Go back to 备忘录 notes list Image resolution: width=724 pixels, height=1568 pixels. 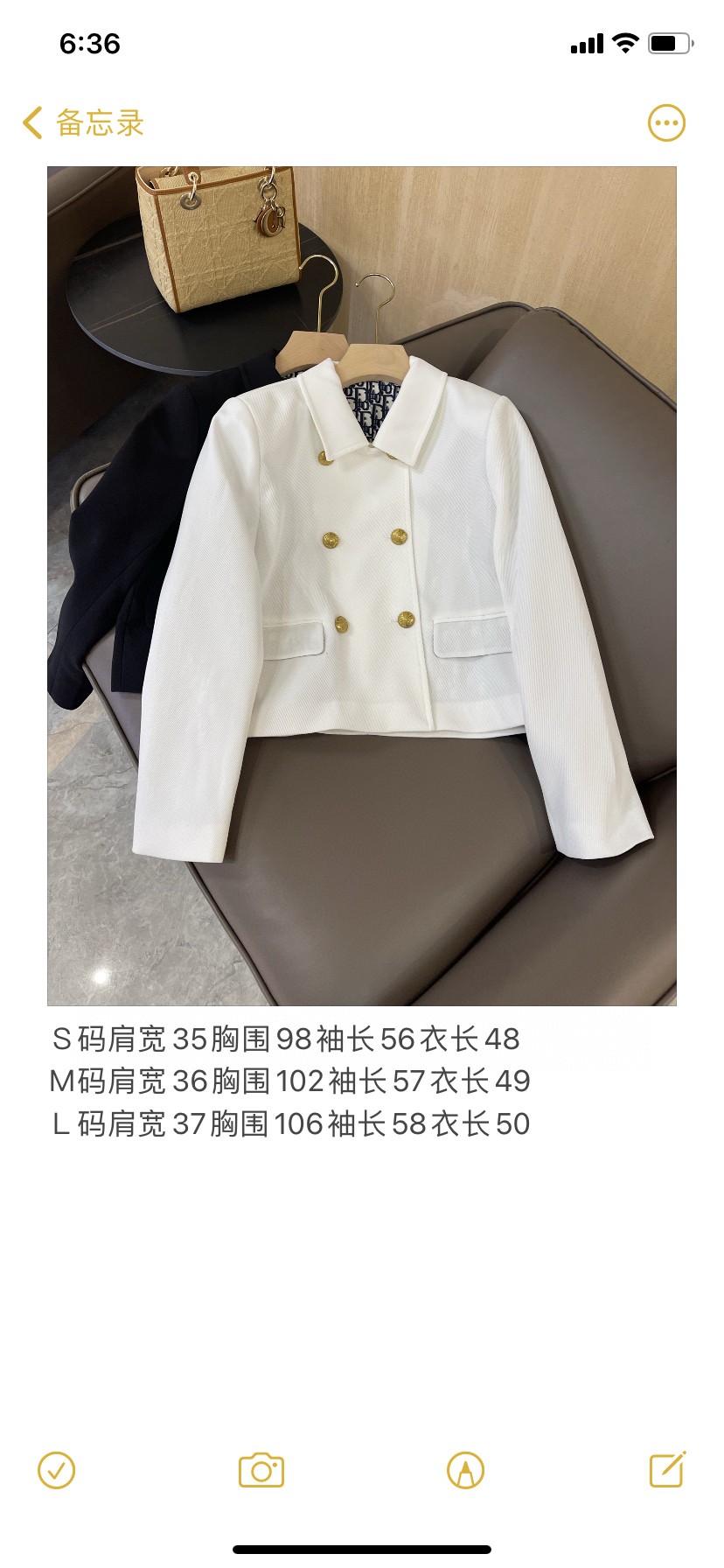coord(83,123)
